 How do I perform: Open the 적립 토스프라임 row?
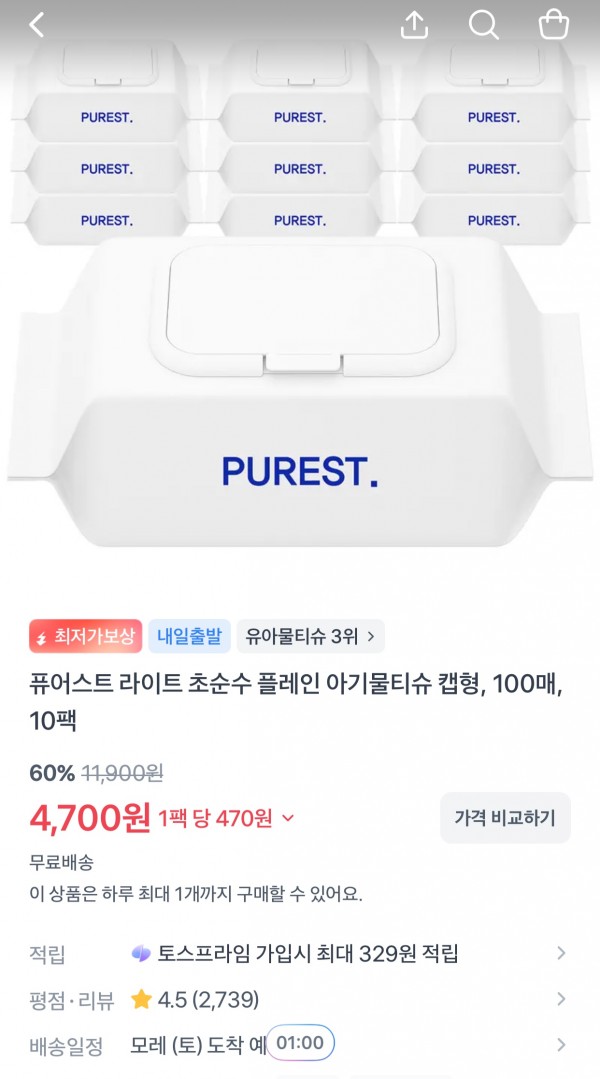(x=300, y=954)
